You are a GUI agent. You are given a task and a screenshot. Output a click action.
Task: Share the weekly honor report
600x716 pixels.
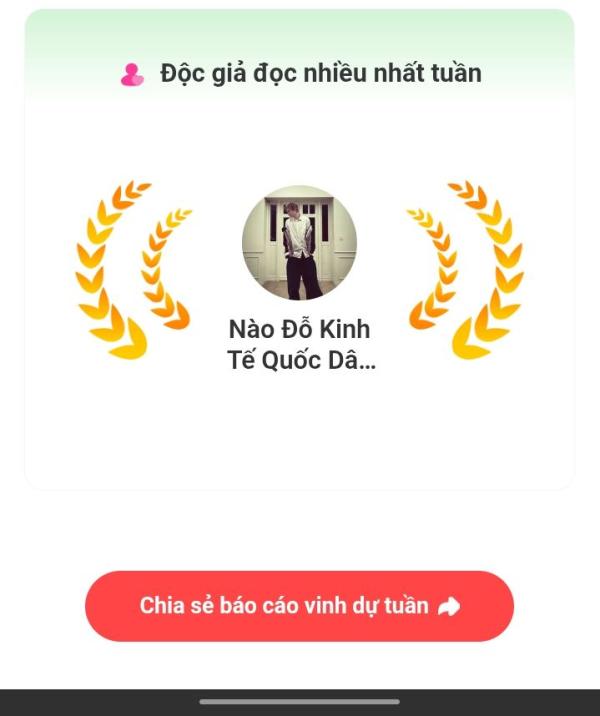click(299, 606)
